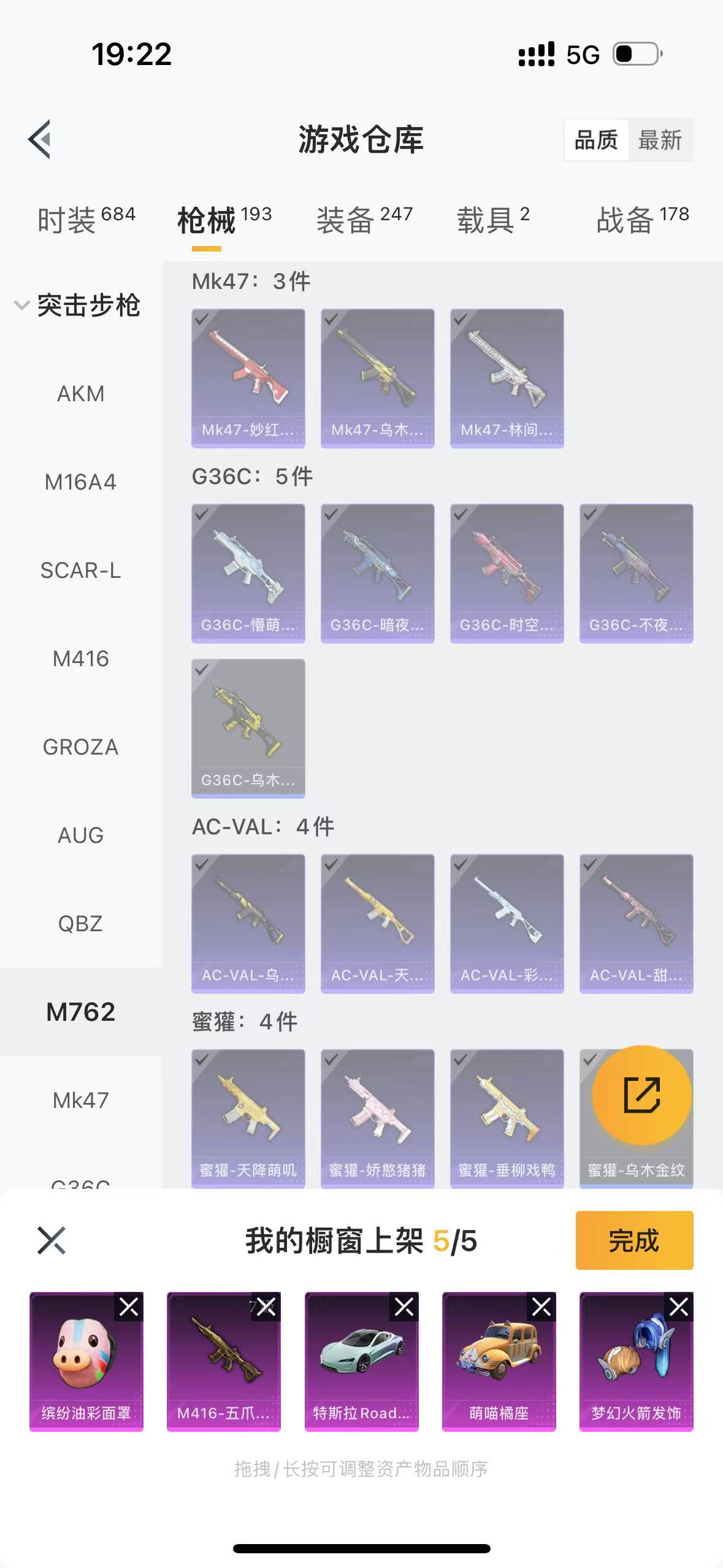The image size is (723, 1568).
Task: Collapse the 突击步枪 category
Action: coord(22,305)
